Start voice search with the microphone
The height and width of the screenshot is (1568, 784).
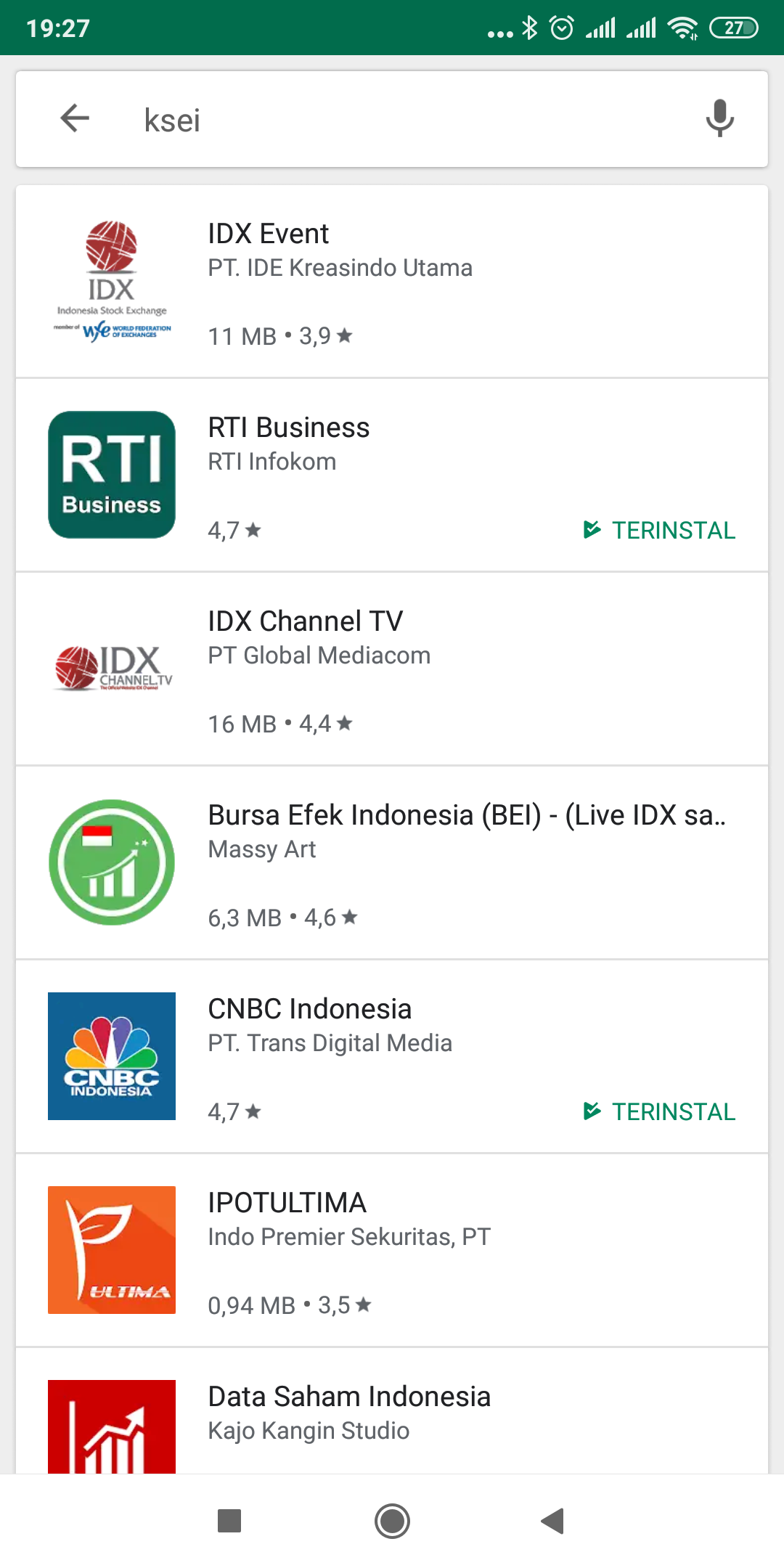[x=719, y=118]
